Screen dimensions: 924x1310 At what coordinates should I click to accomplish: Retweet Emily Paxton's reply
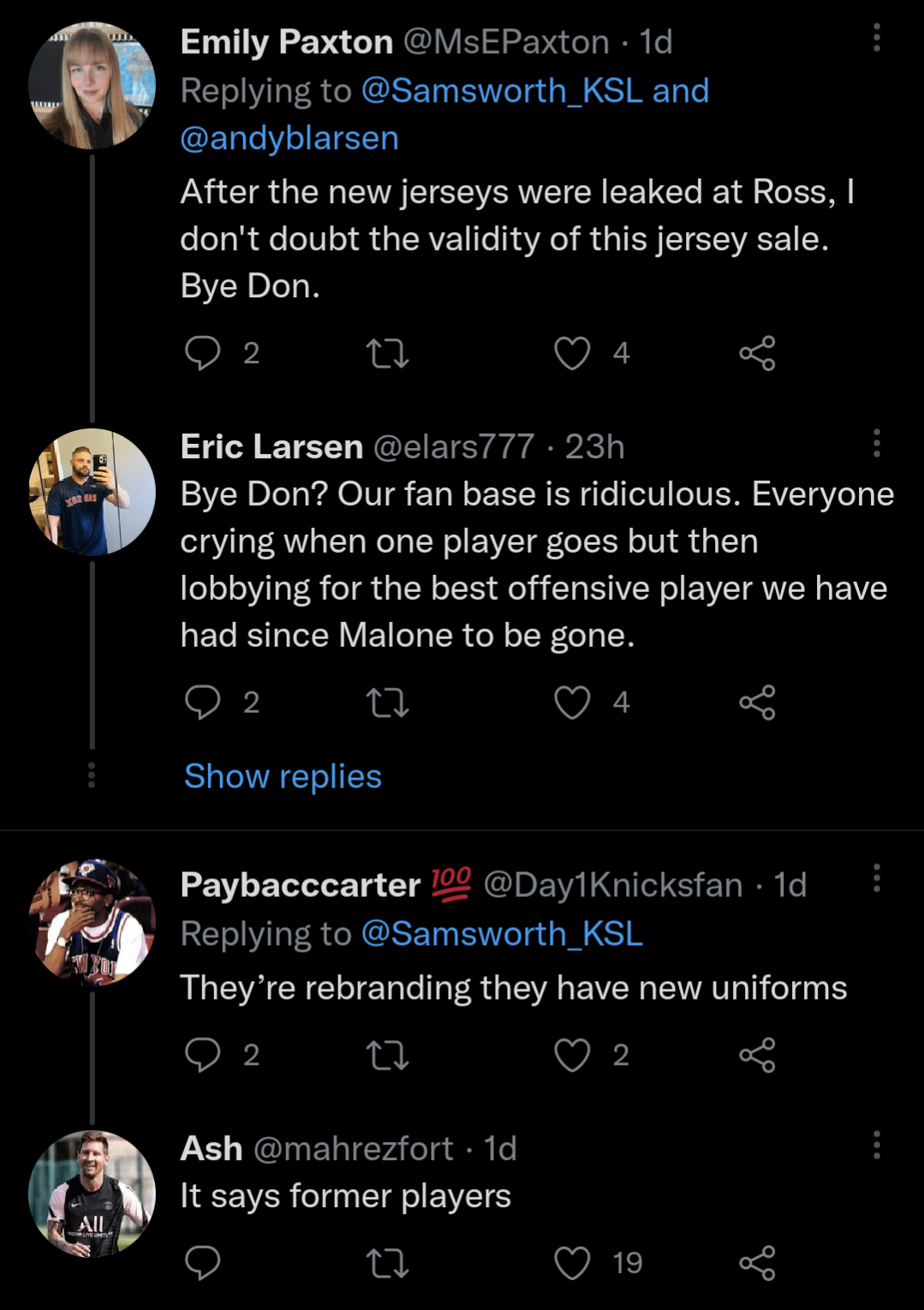pyautogui.click(x=387, y=353)
